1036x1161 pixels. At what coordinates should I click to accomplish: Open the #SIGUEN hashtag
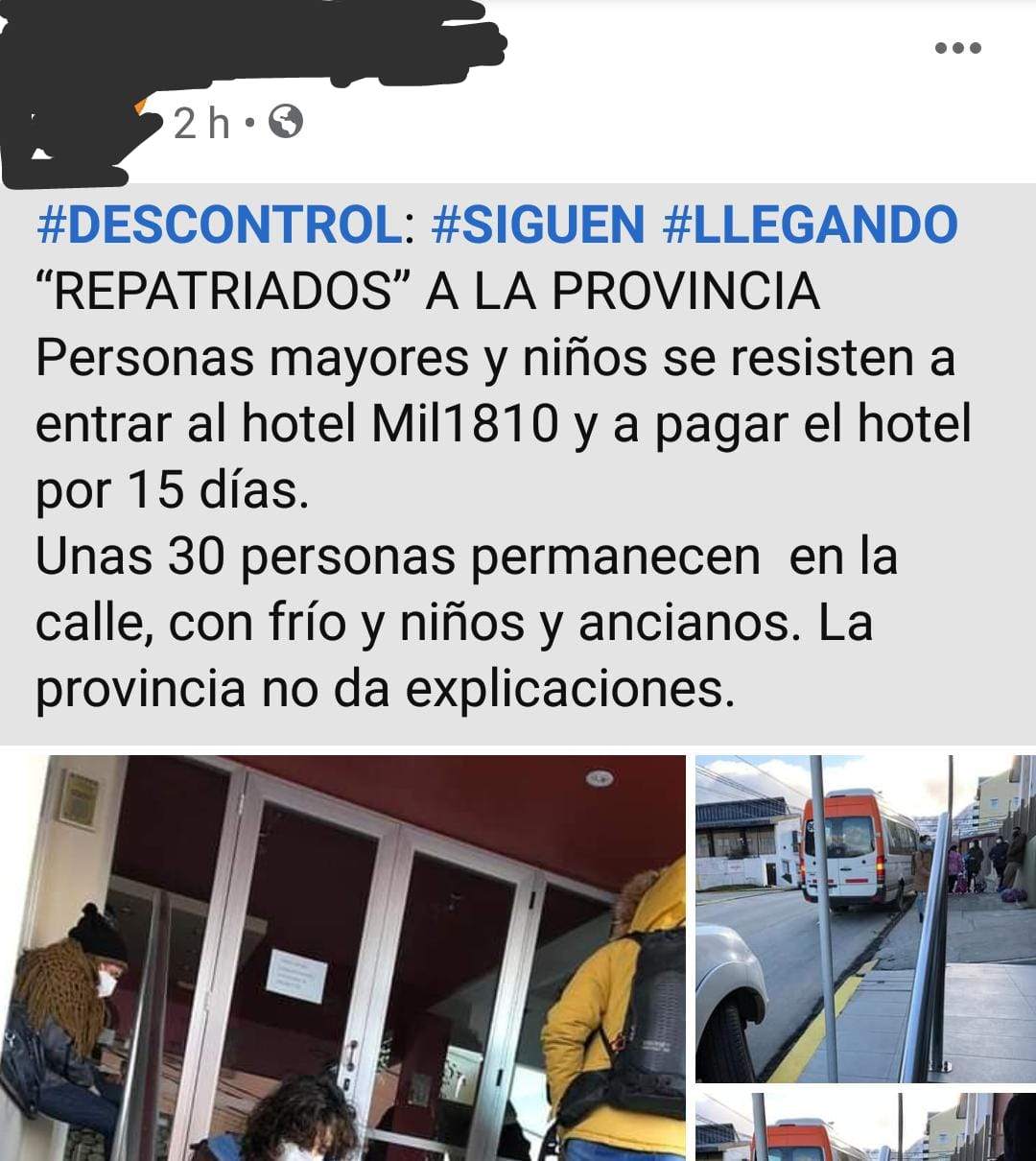[538, 225]
